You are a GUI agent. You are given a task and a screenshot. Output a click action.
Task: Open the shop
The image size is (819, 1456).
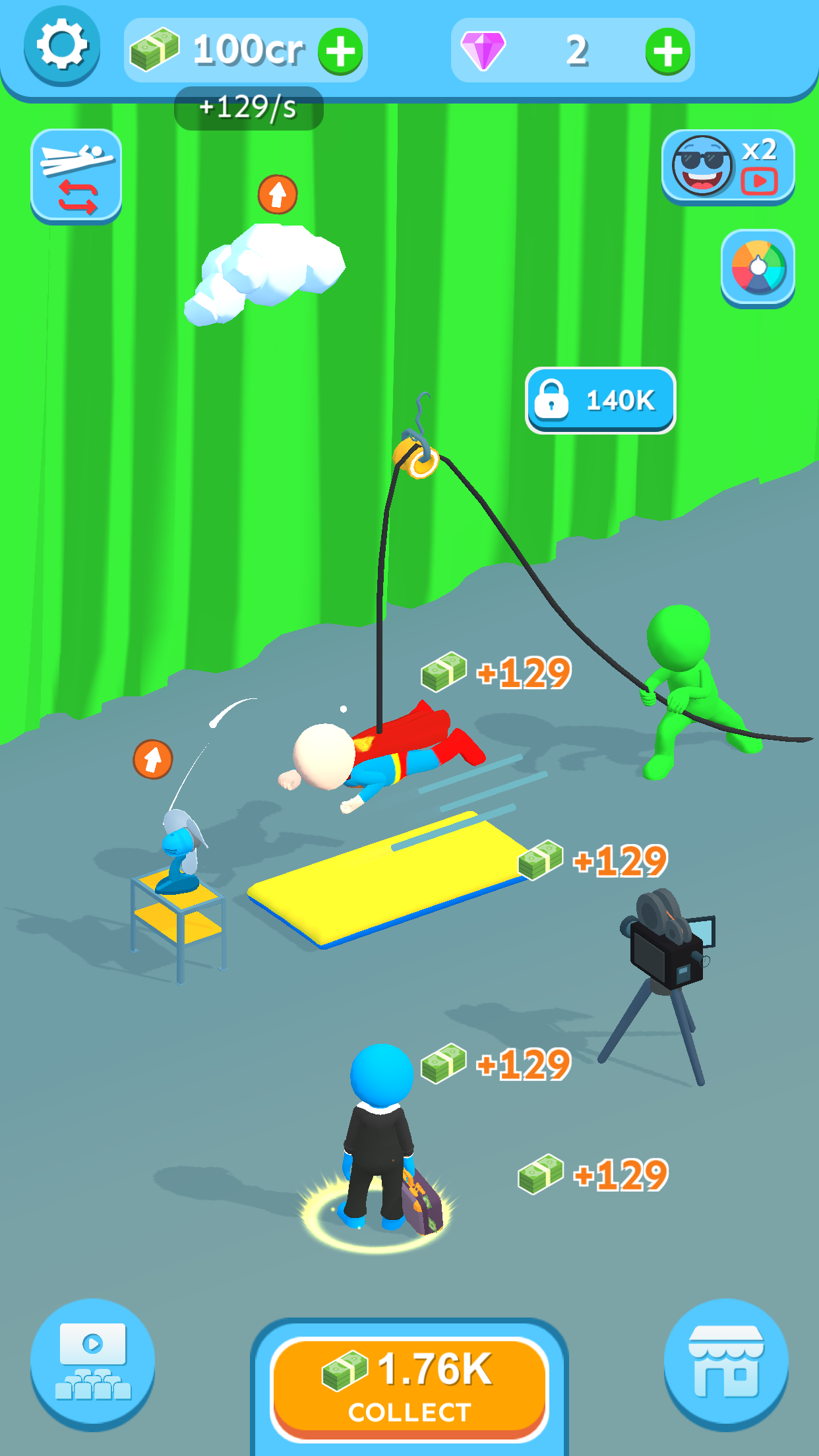coord(726,1365)
